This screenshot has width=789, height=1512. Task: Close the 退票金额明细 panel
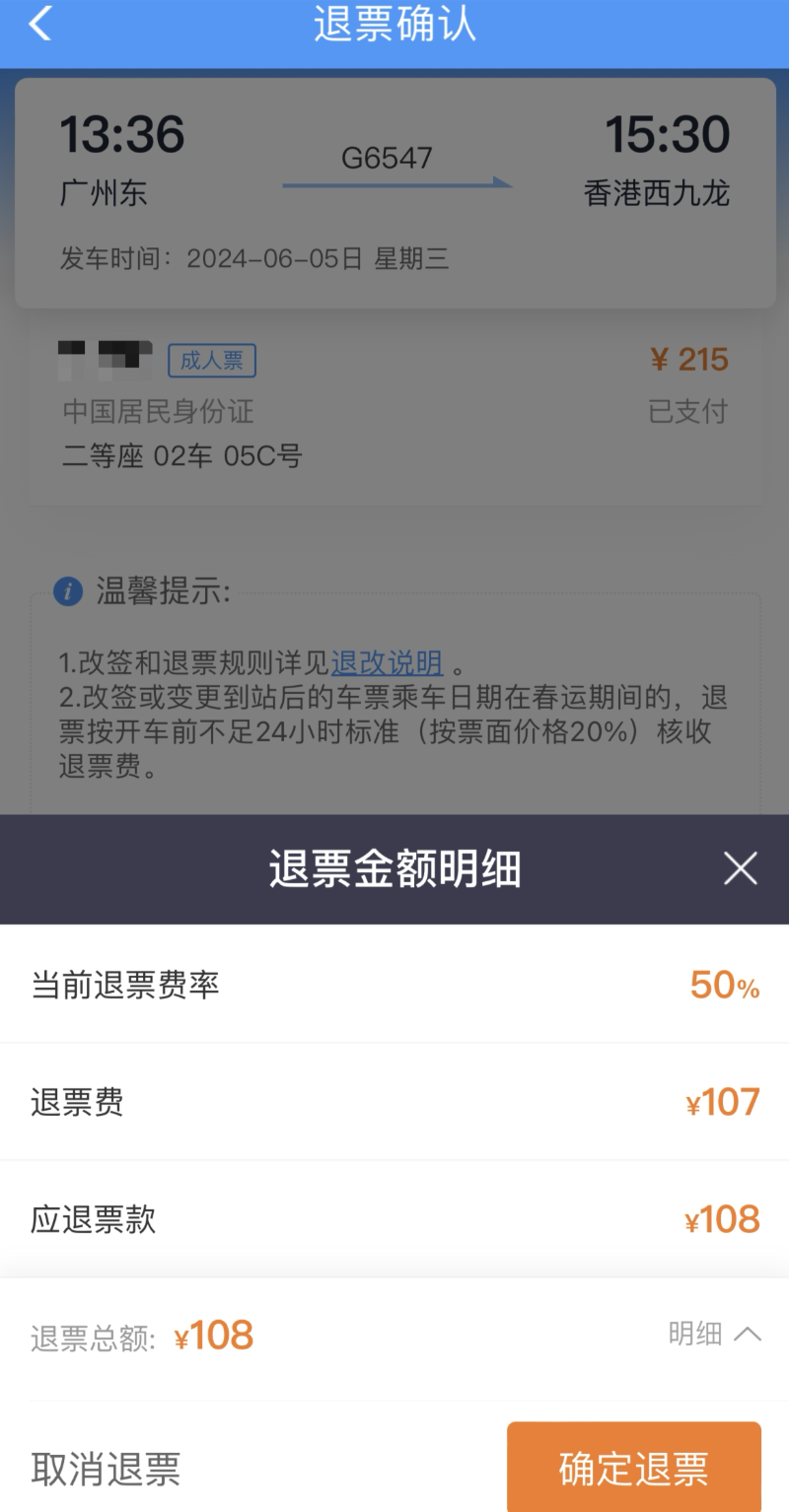pyautogui.click(x=740, y=868)
